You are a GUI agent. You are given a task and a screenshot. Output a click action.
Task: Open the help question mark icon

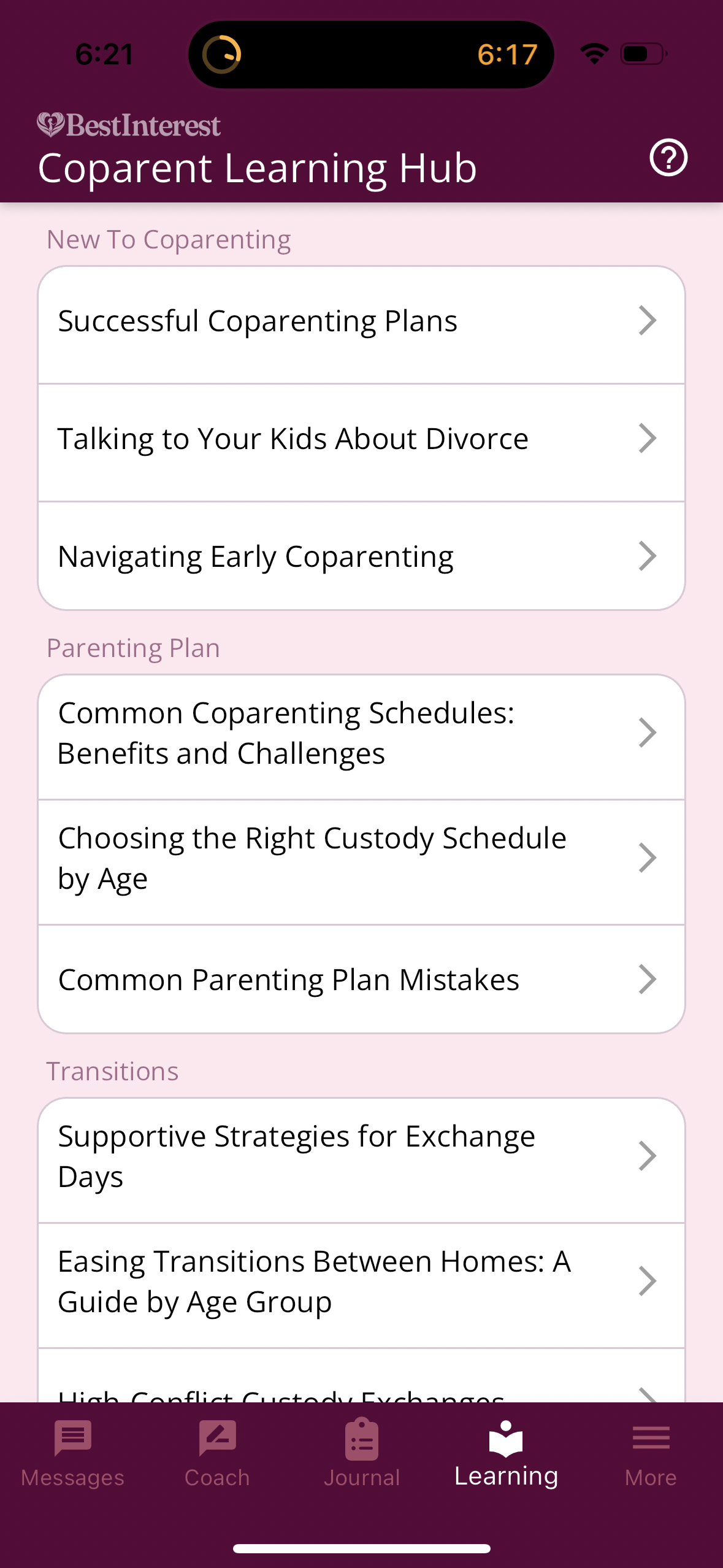pyautogui.click(x=668, y=158)
